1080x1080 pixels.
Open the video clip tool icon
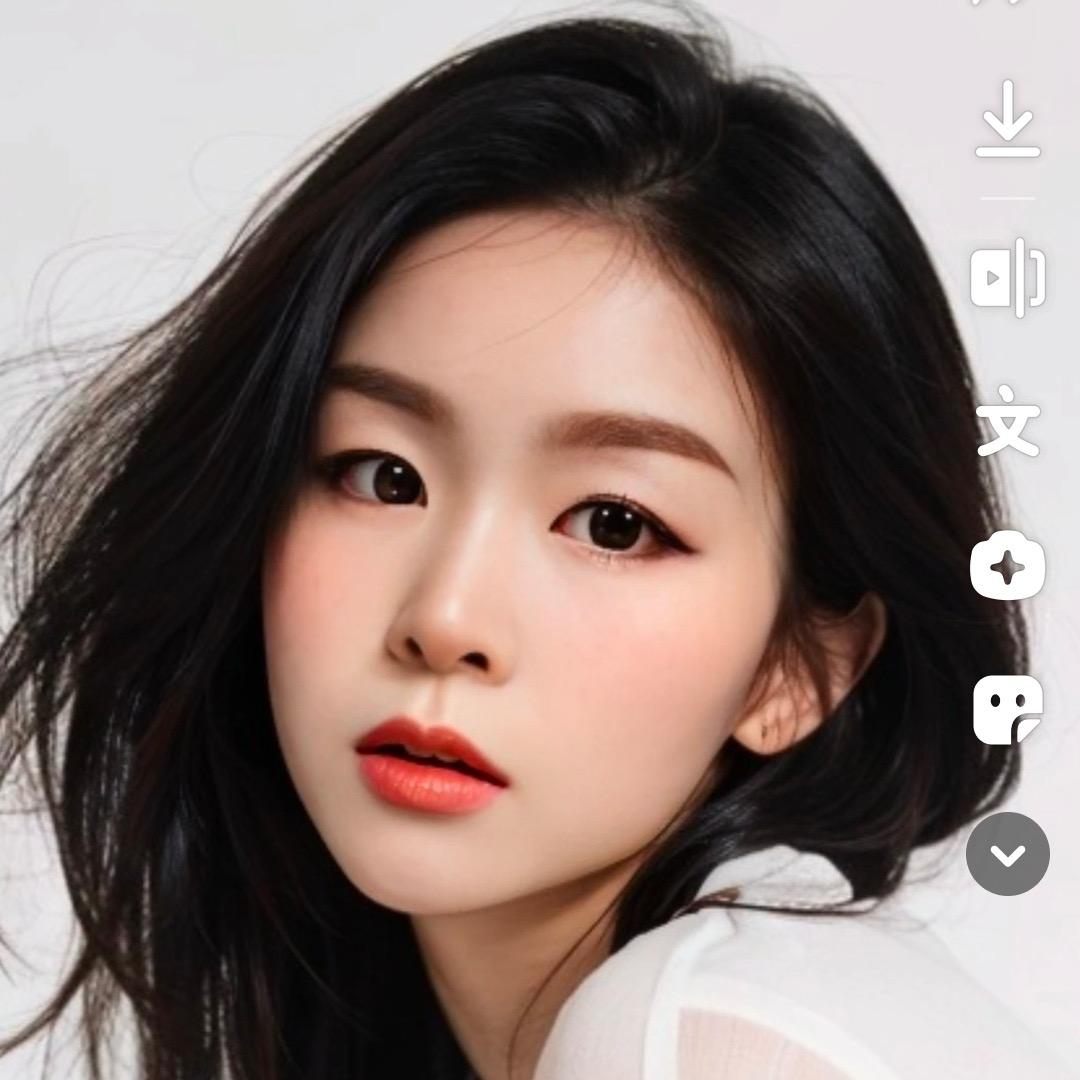[x=1008, y=278]
